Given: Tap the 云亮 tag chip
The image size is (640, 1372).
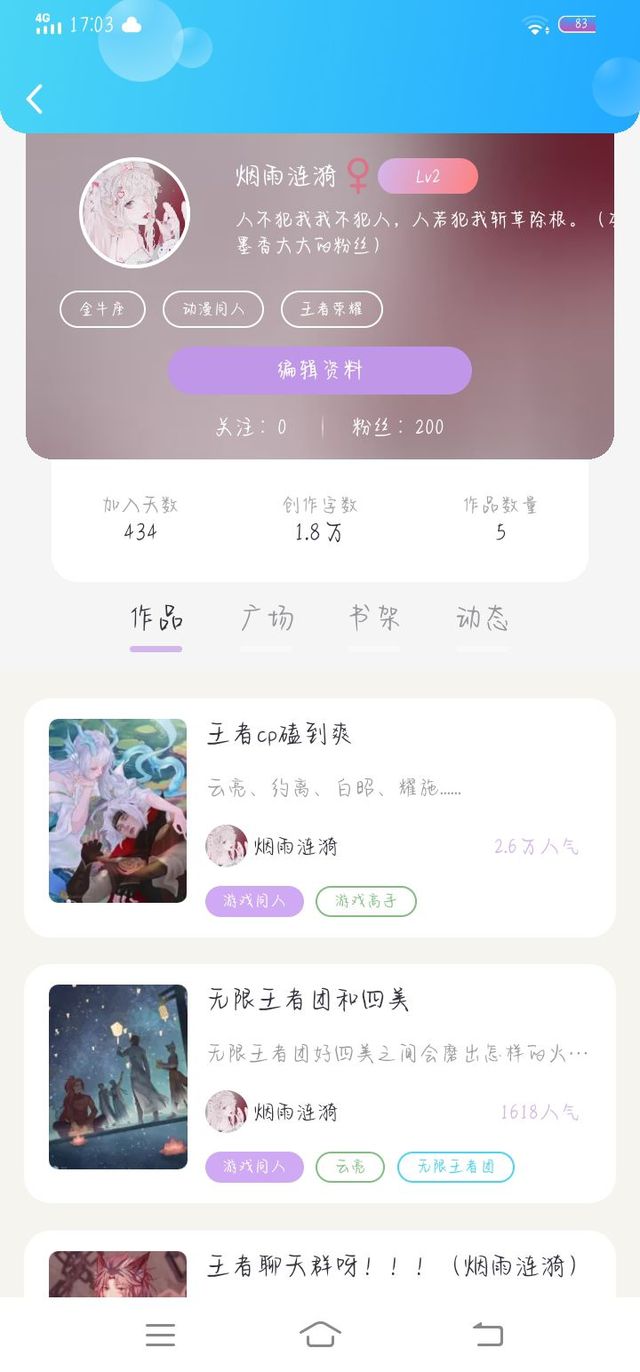Looking at the screenshot, I should (350, 1166).
